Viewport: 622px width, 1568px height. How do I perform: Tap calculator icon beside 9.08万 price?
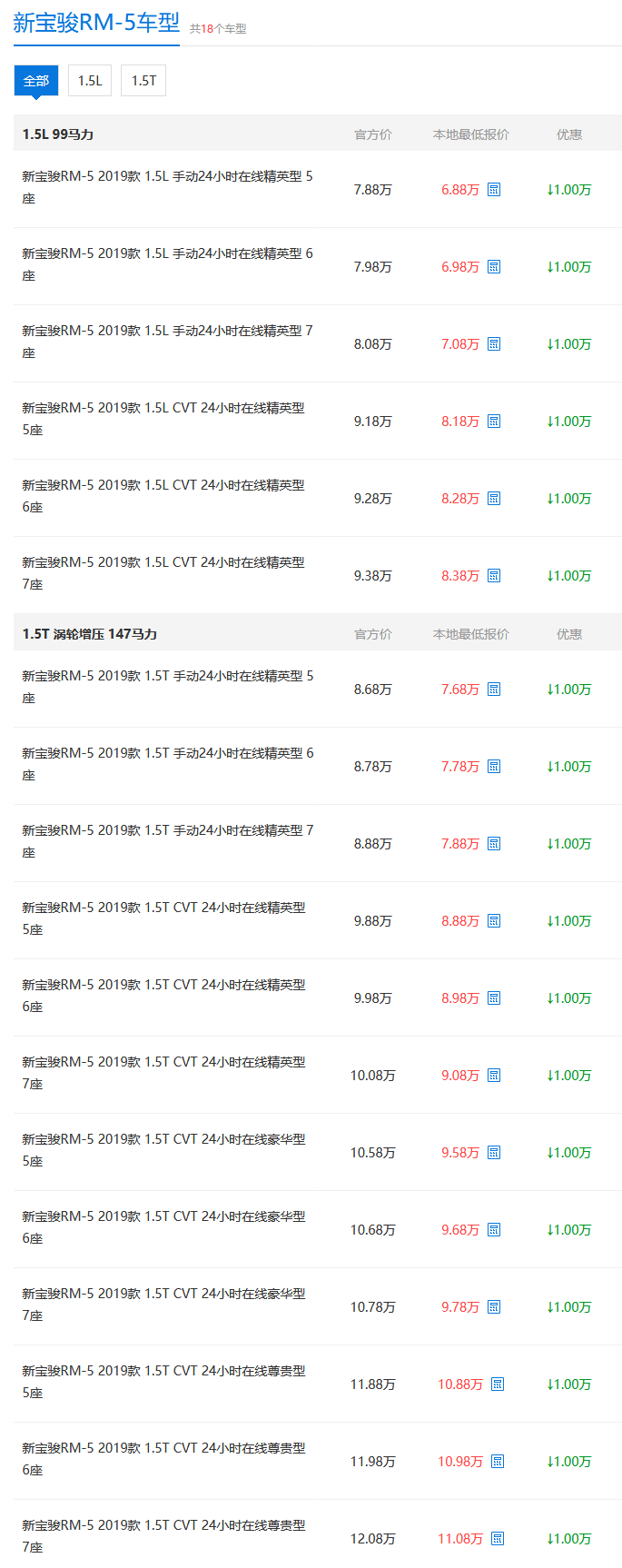click(x=494, y=1076)
